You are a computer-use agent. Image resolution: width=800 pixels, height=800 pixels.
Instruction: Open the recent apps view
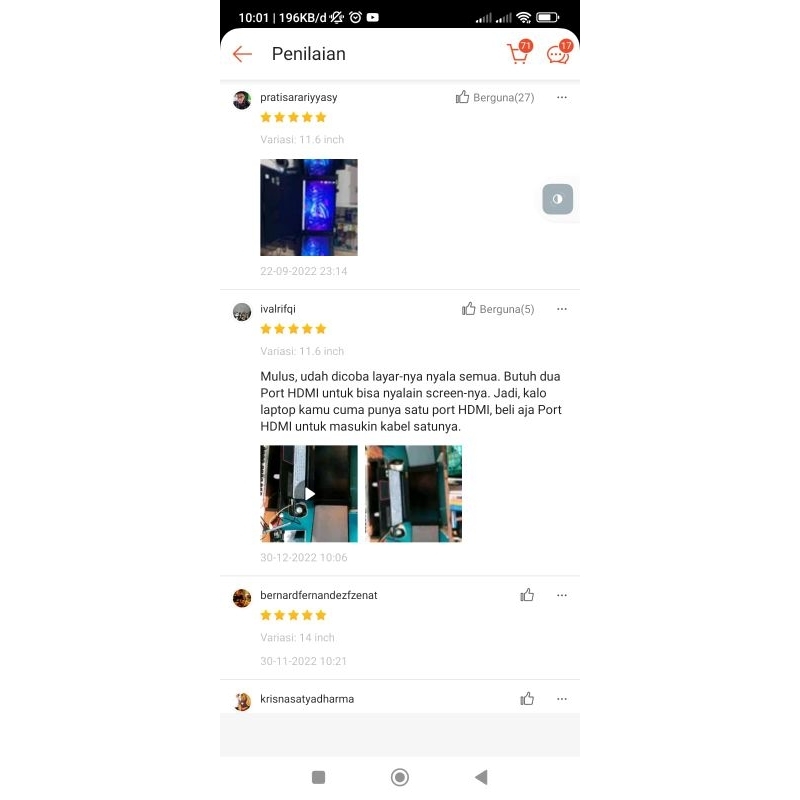pos(319,777)
